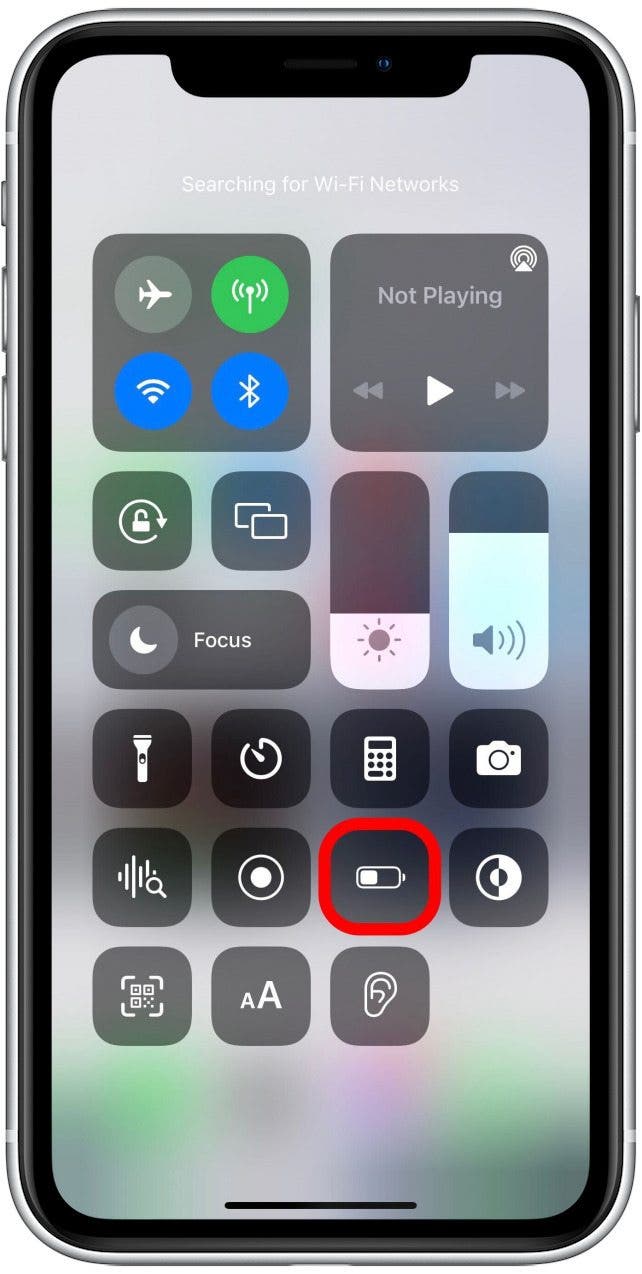
Task: Toggle the Wi-Fi button
Action: (x=153, y=391)
